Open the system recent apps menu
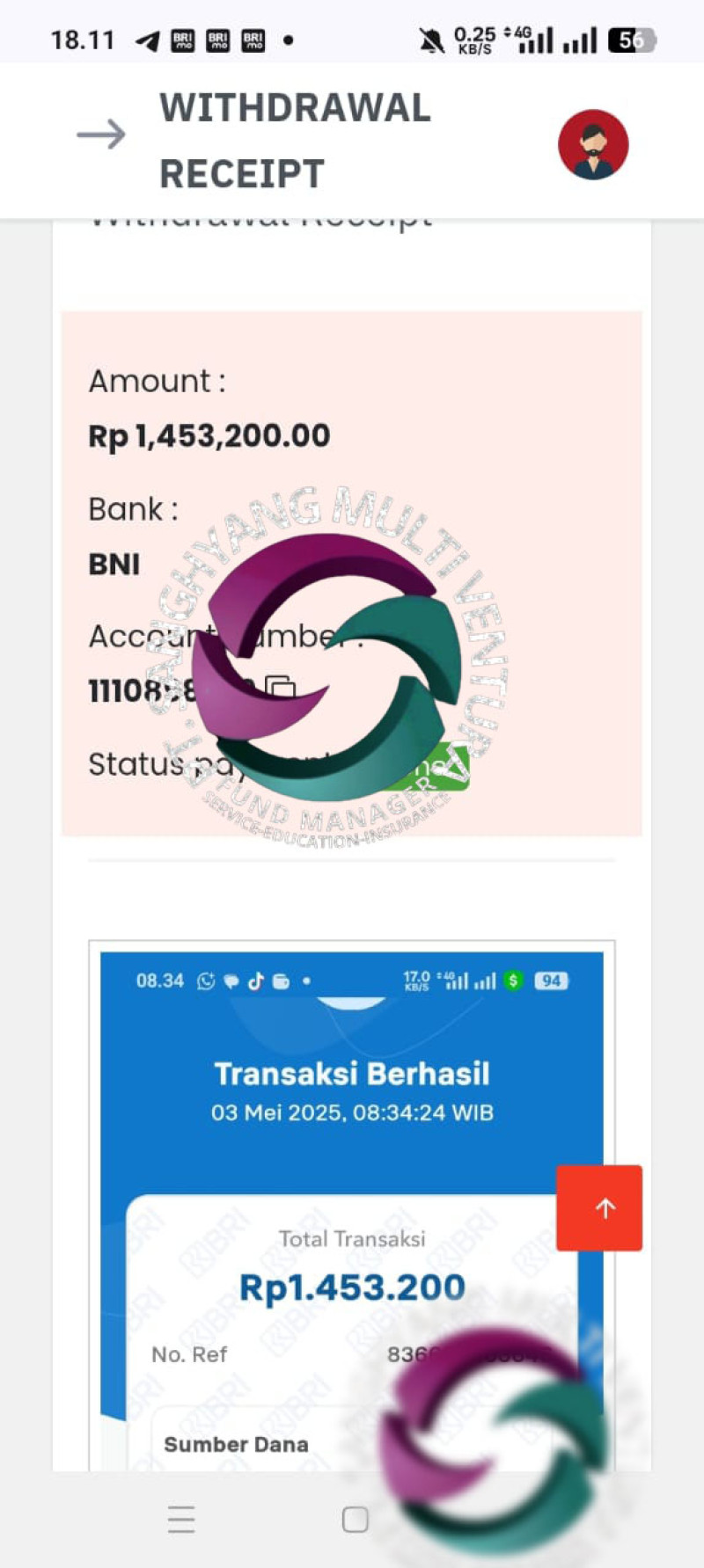Viewport: 704px width, 1568px height. [181, 1519]
